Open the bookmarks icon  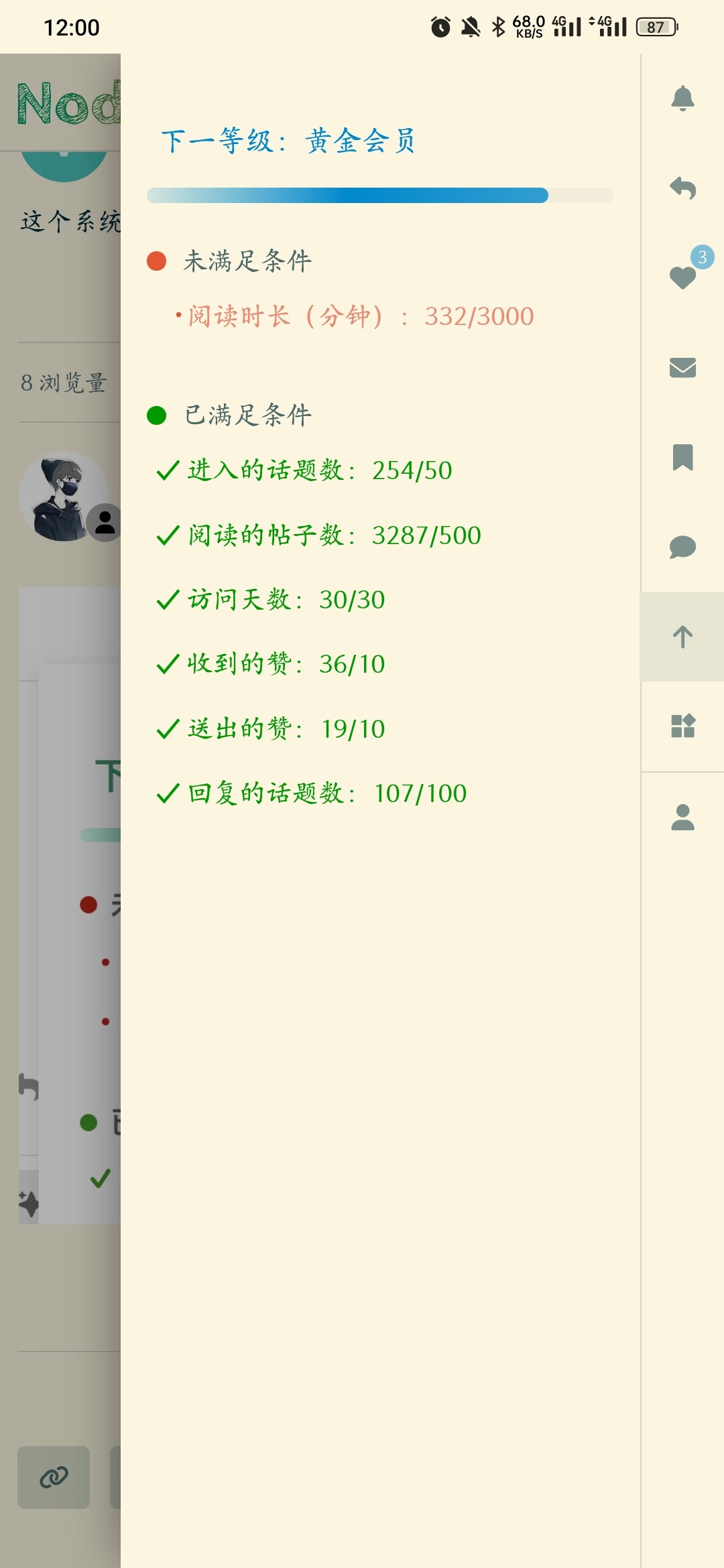(682, 457)
